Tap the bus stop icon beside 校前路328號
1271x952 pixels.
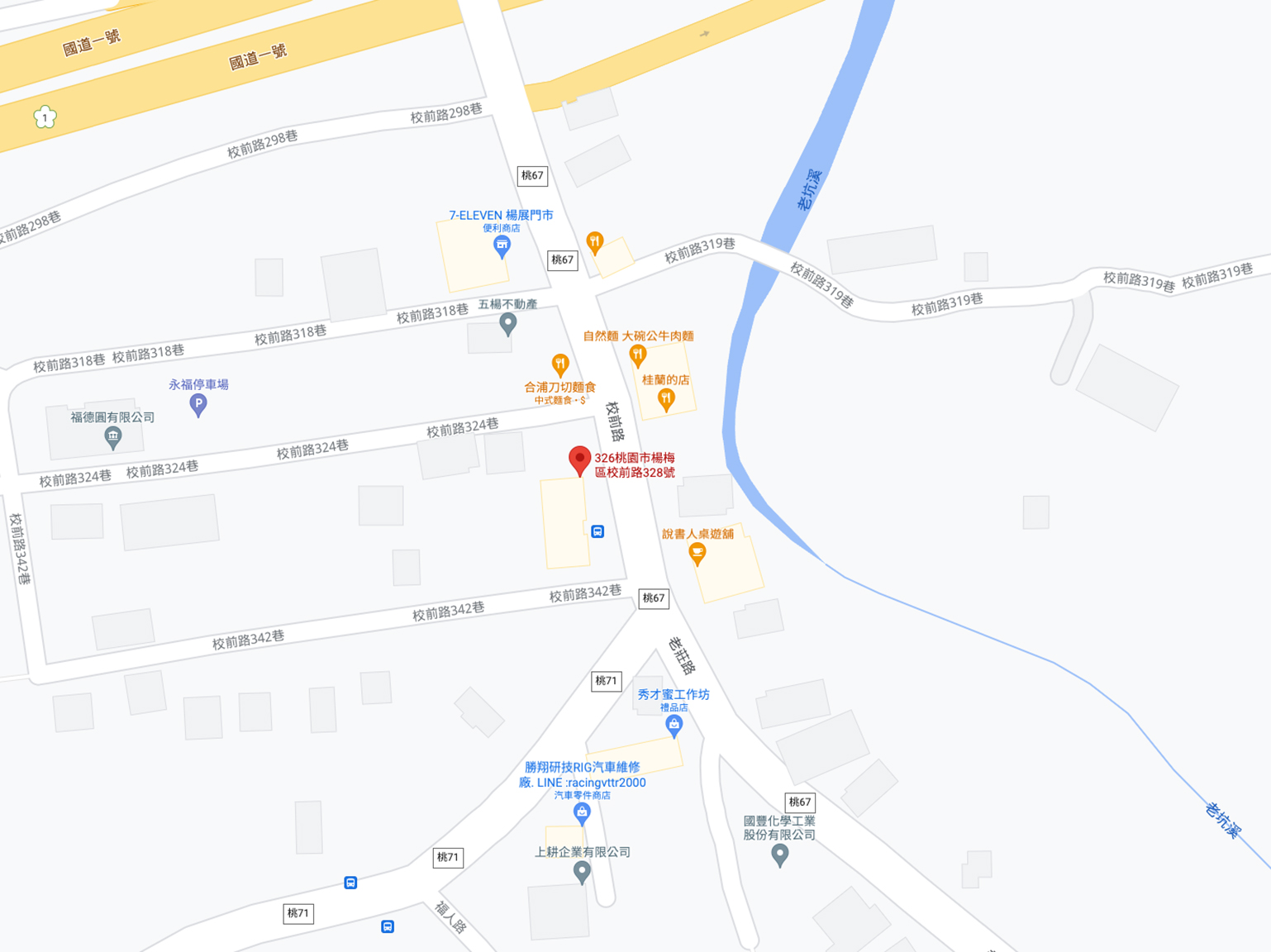597,531
